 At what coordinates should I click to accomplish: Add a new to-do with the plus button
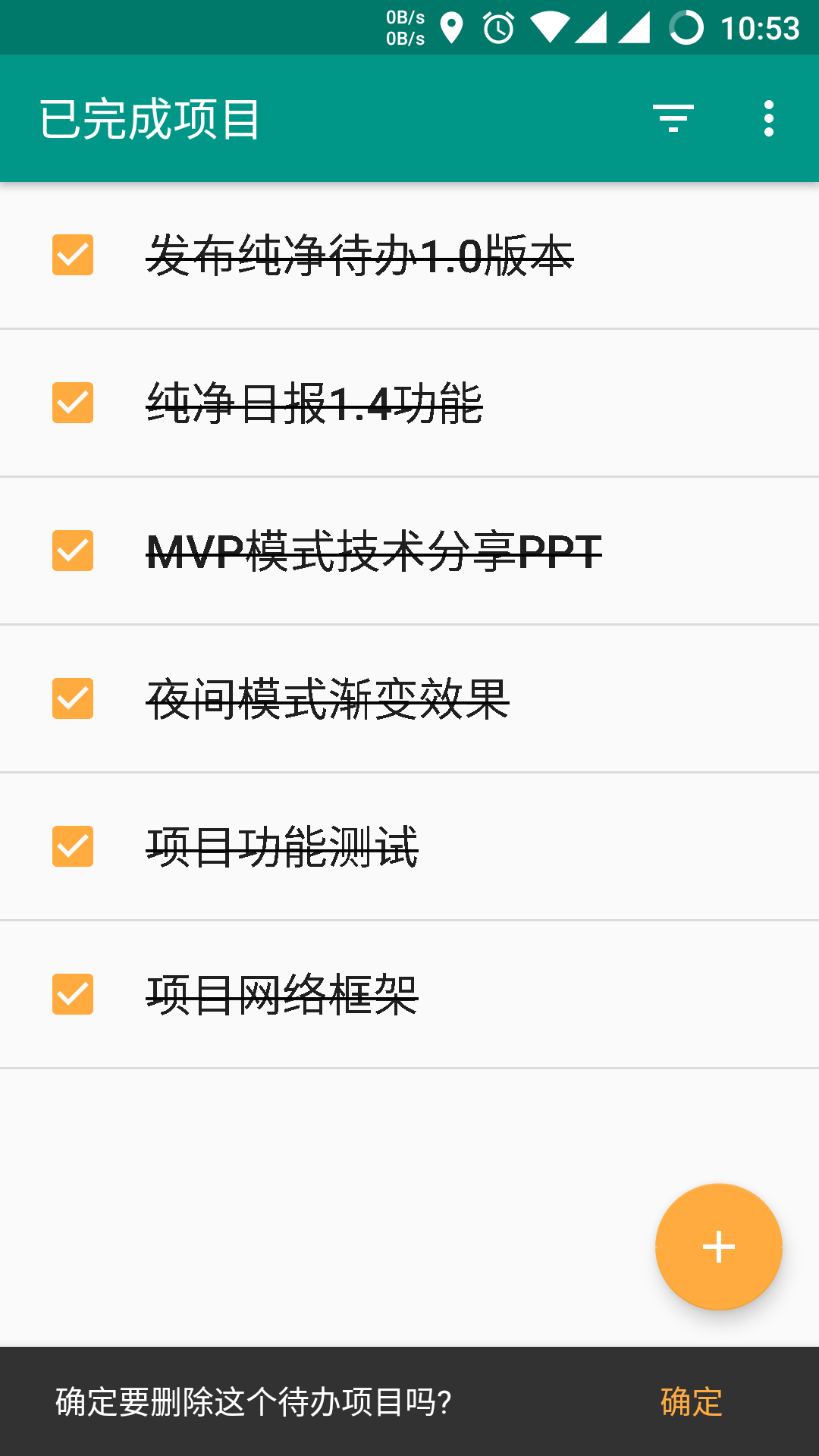point(719,1247)
